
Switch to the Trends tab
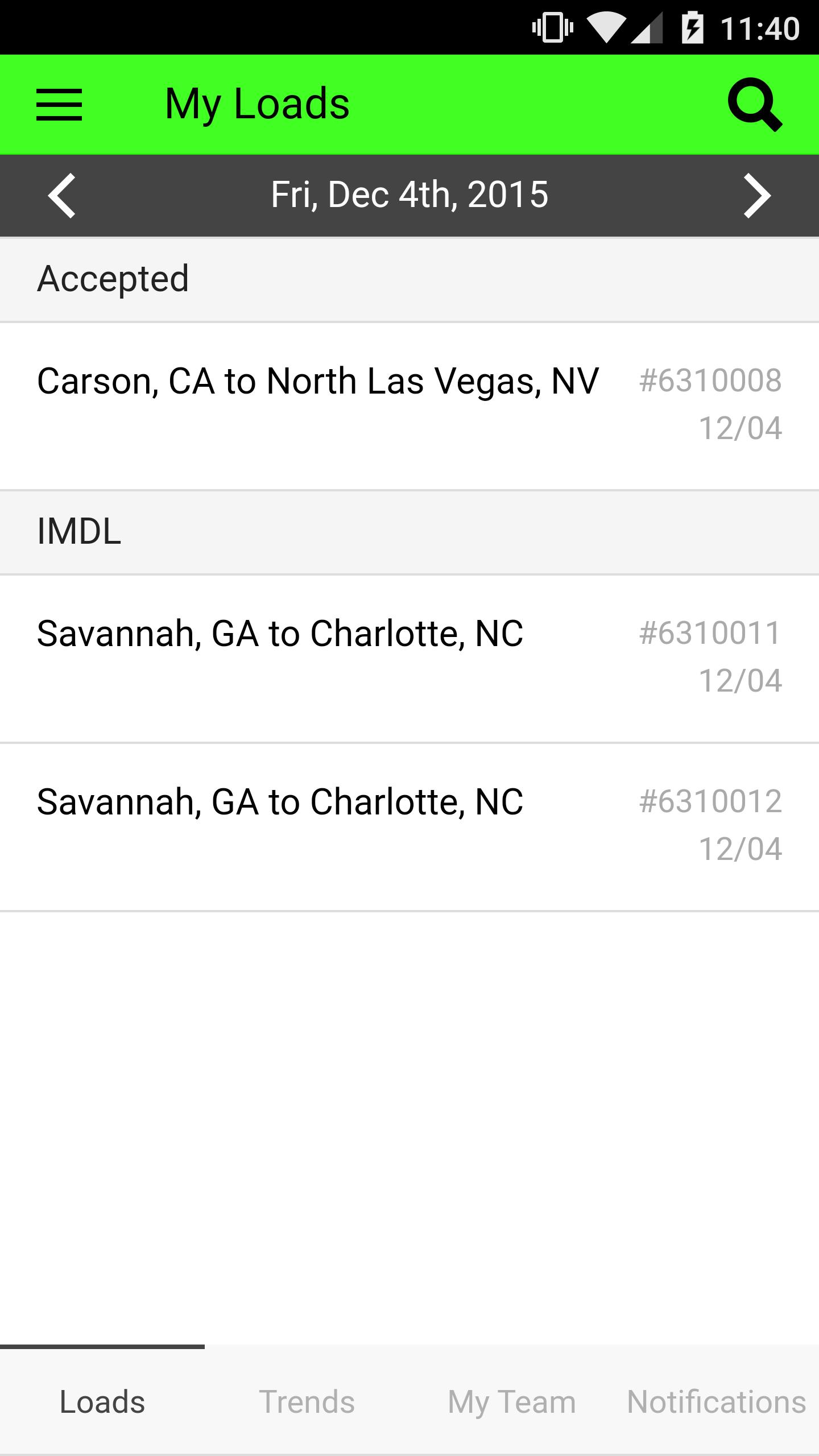point(307,1401)
